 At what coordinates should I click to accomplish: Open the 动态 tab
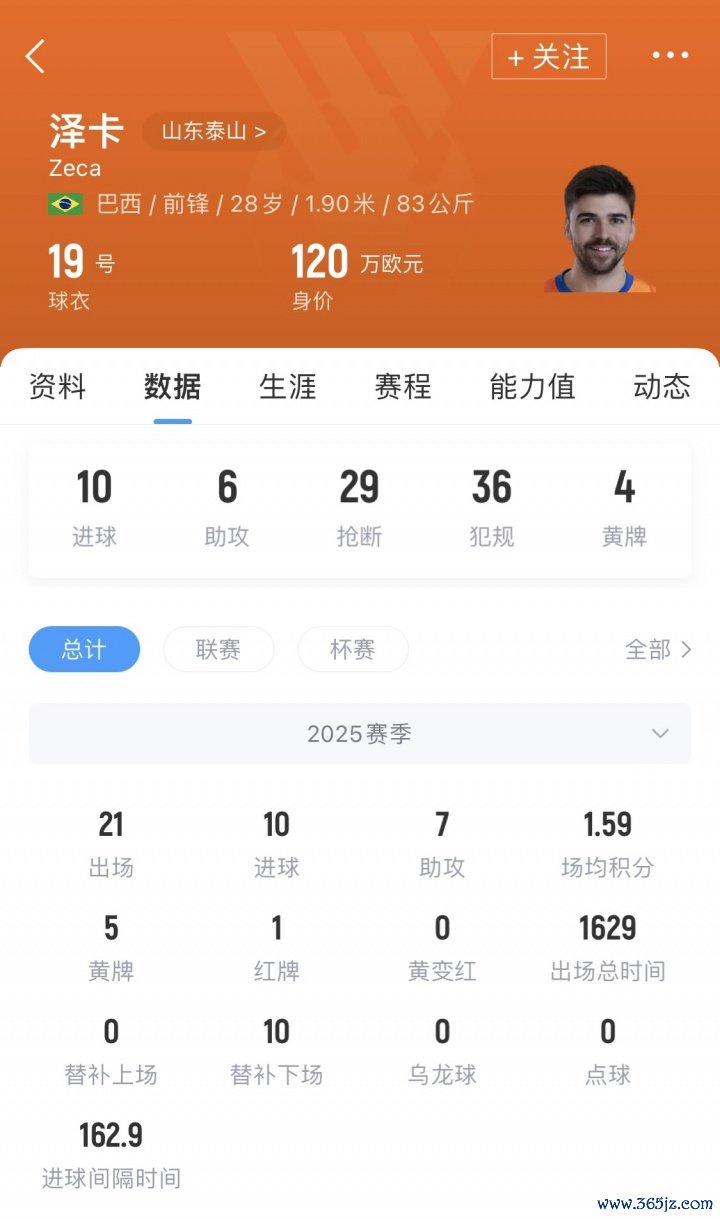(x=661, y=386)
